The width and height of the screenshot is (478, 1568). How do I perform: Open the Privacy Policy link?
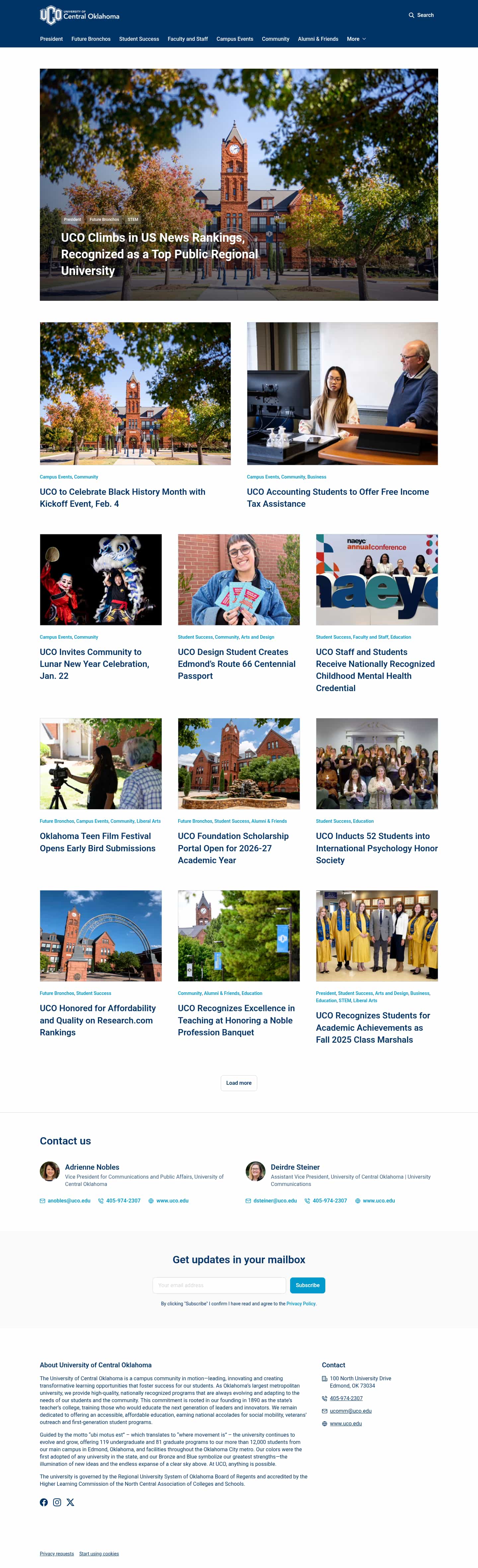point(301,1303)
